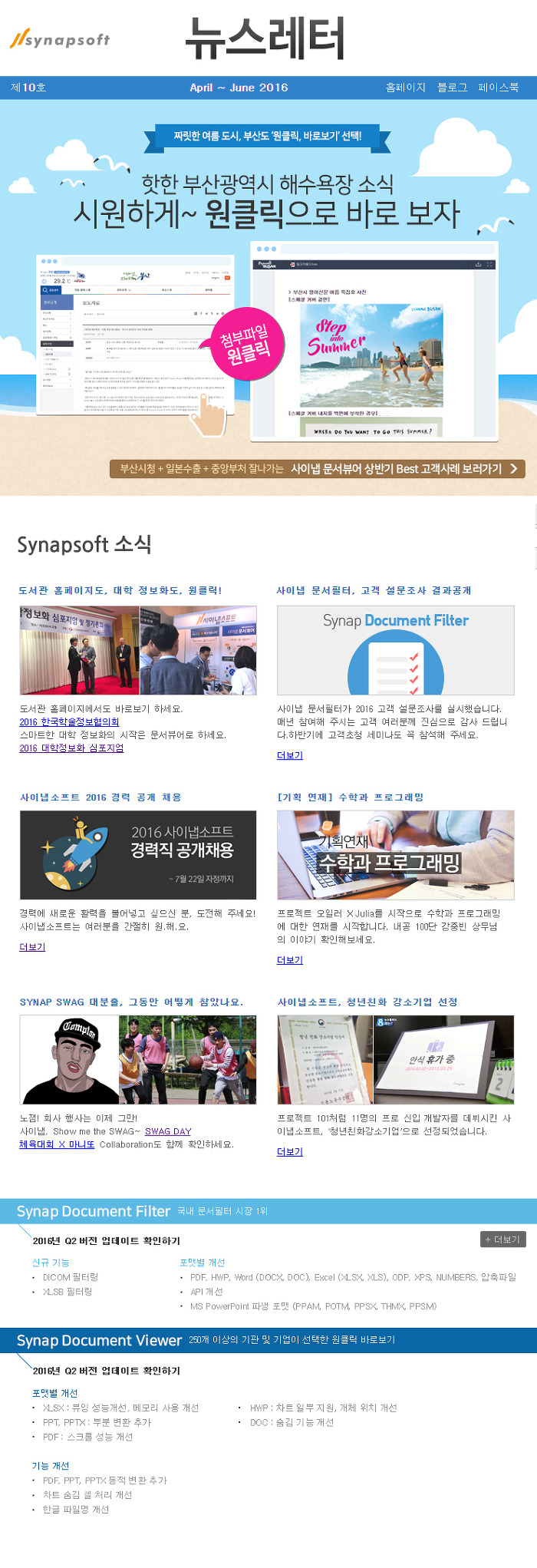Open the 블로그 link in header
The image size is (537, 1568).
pyautogui.click(x=452, y=87)
